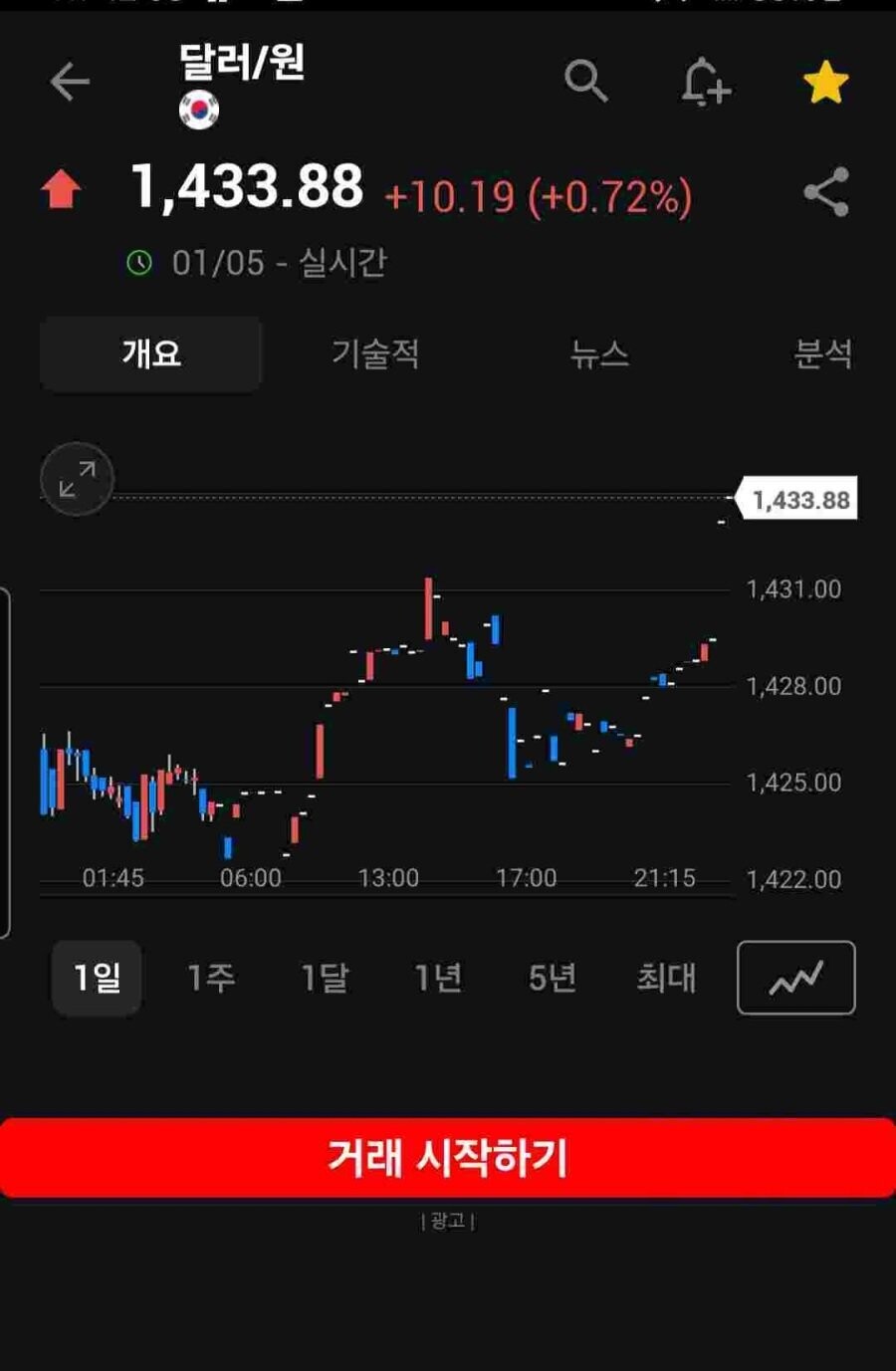
Task: Tap the 거래 시작하기 button
Action: pyautogui.click(x=448, y=1157)
